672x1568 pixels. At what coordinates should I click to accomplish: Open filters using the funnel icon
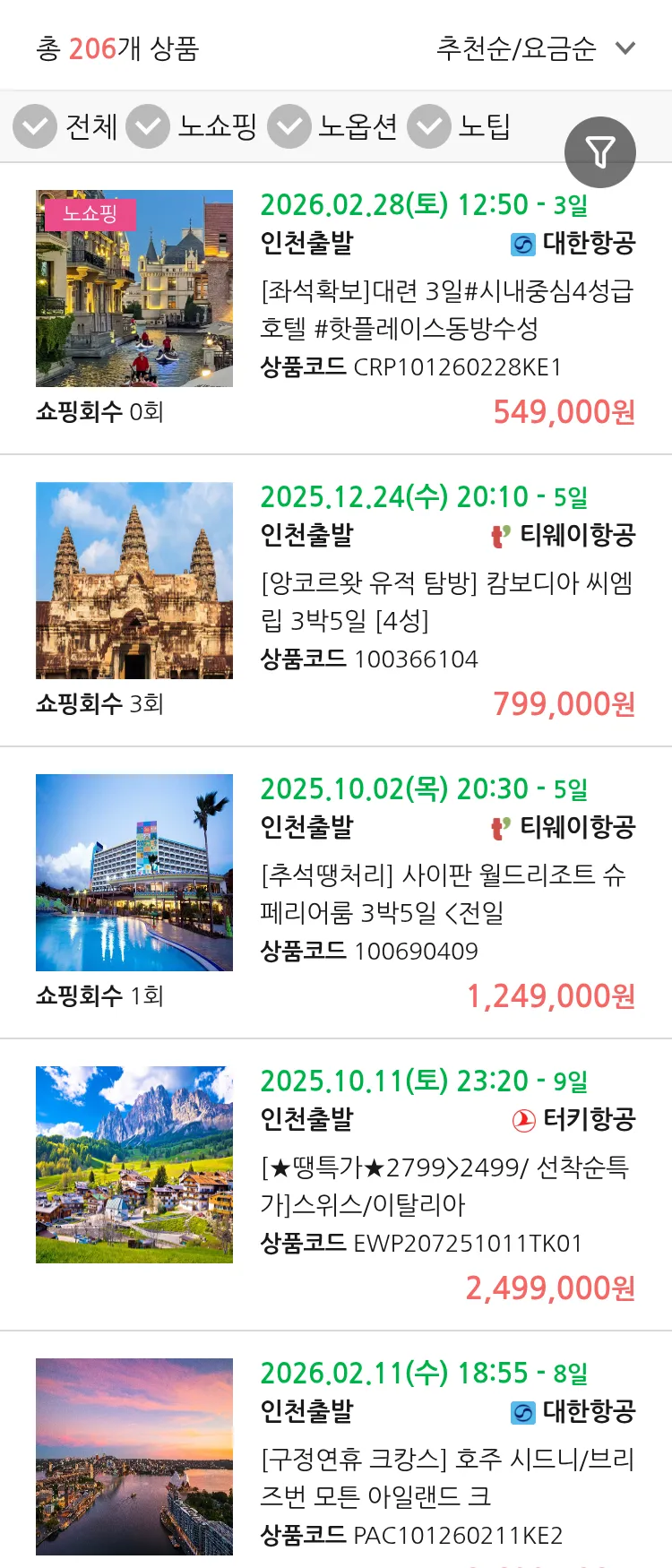[599, 151]
